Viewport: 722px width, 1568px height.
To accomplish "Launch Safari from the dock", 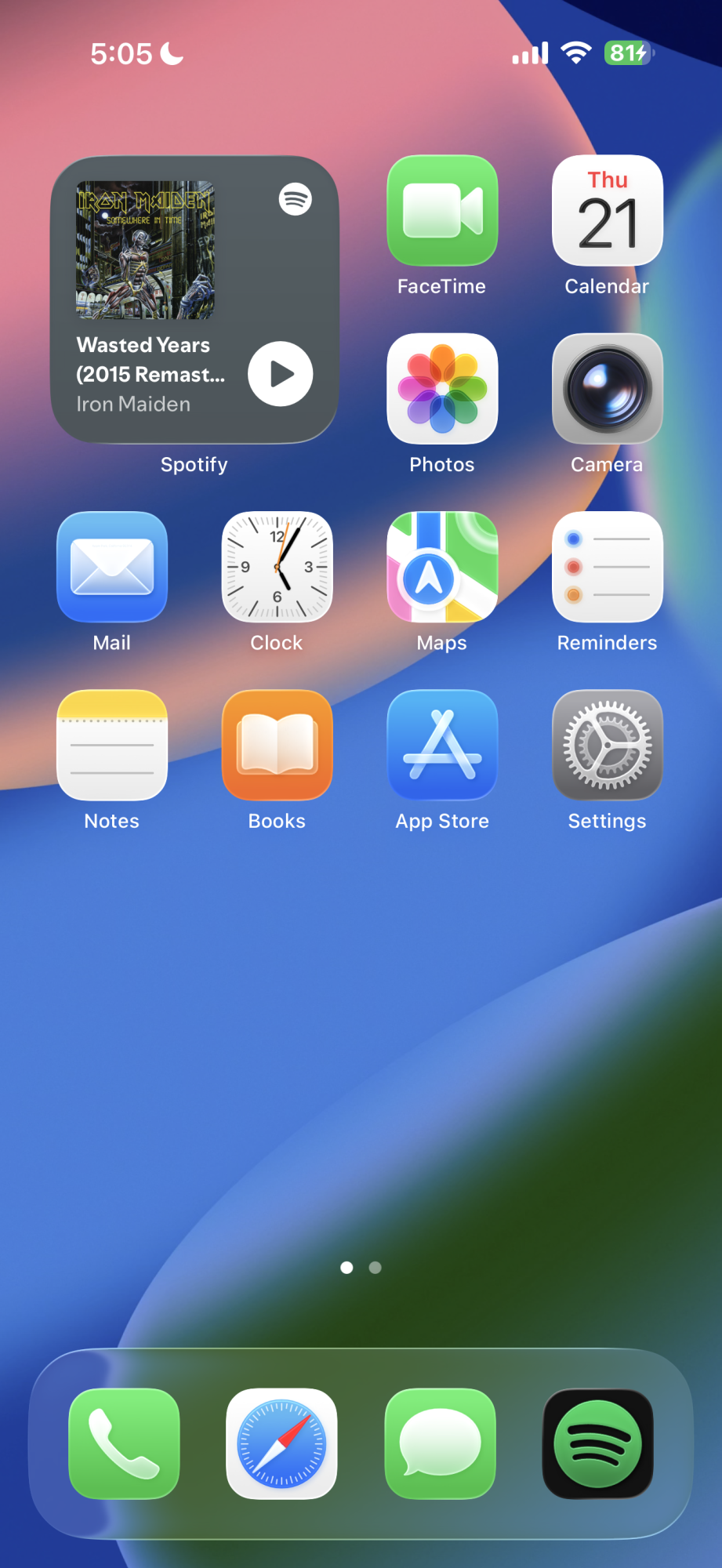I will 281,1443.
